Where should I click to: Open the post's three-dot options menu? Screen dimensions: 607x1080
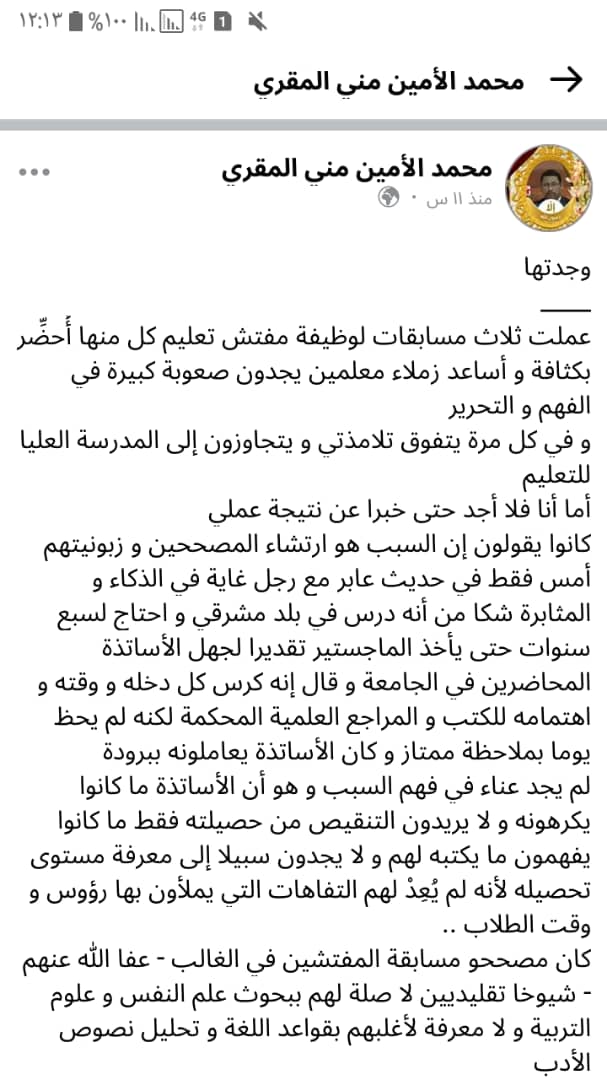(x=34, y=173)
